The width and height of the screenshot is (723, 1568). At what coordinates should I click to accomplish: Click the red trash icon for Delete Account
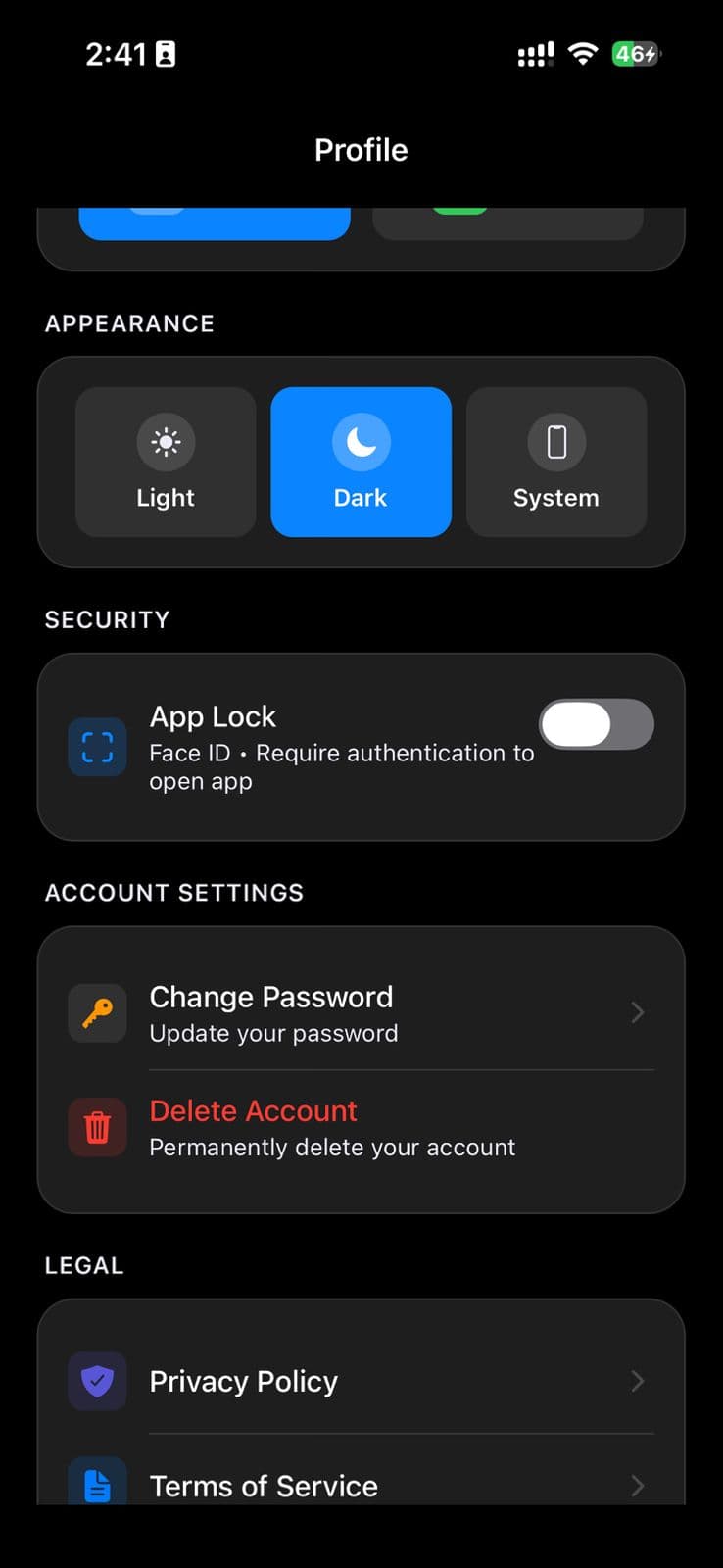click(97, 1127)
